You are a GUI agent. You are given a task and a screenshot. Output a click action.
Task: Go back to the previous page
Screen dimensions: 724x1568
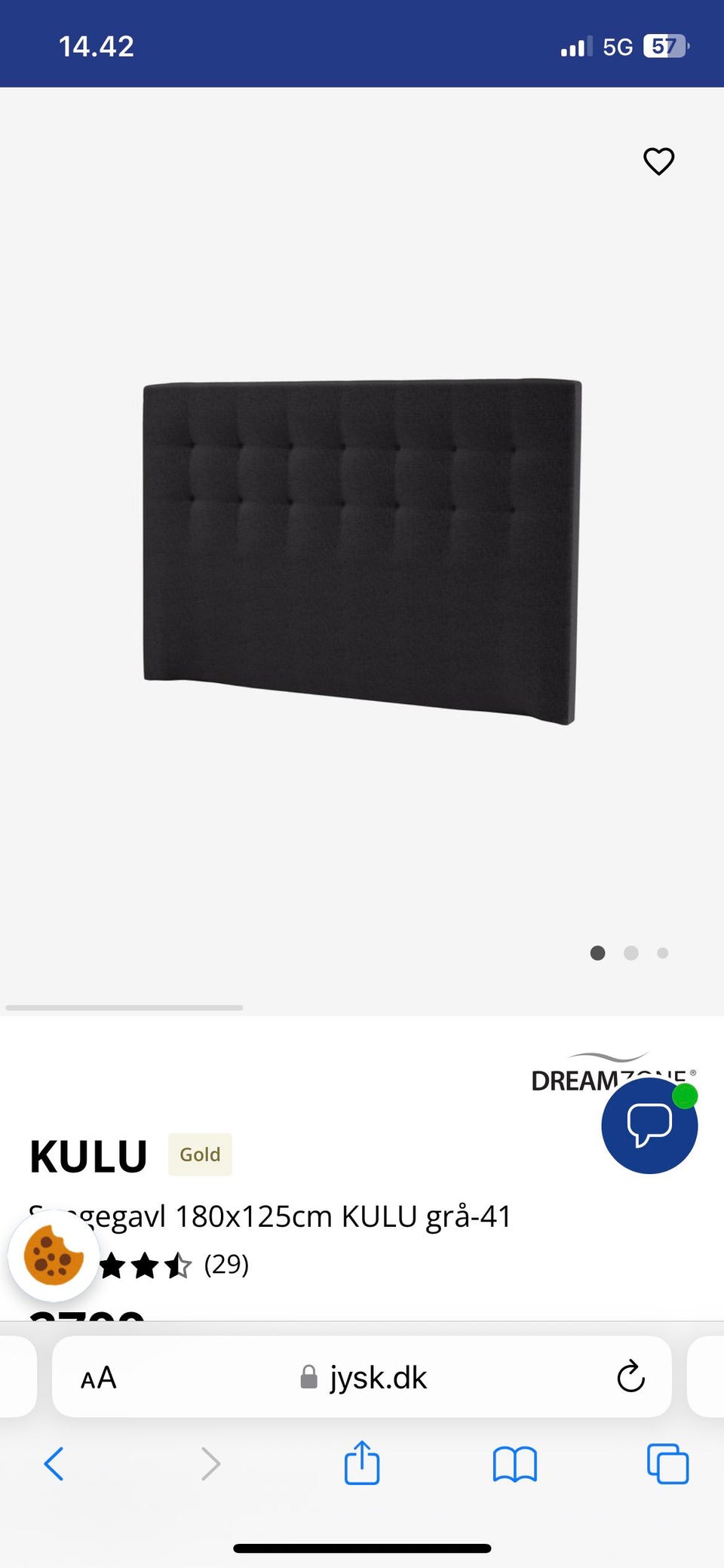click(54, 1464)
